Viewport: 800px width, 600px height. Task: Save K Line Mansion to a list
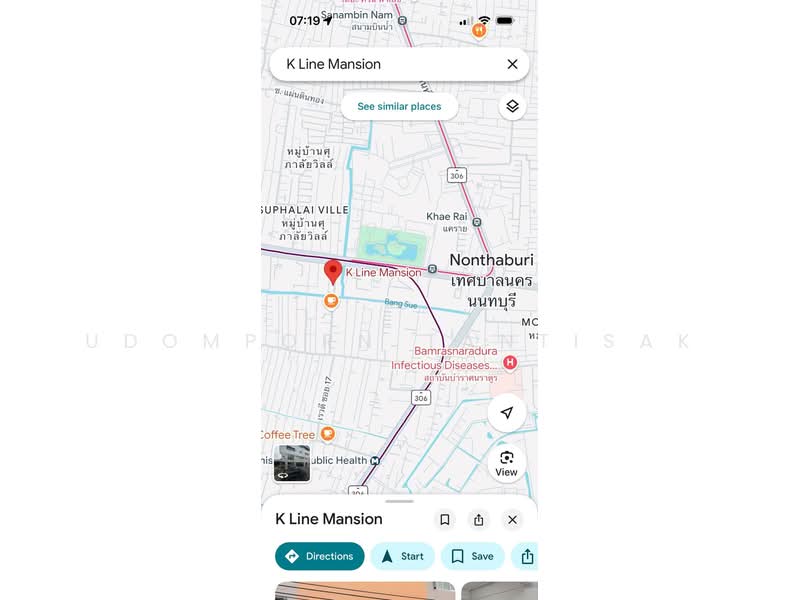pyautogui.click(x=472, y=556)
